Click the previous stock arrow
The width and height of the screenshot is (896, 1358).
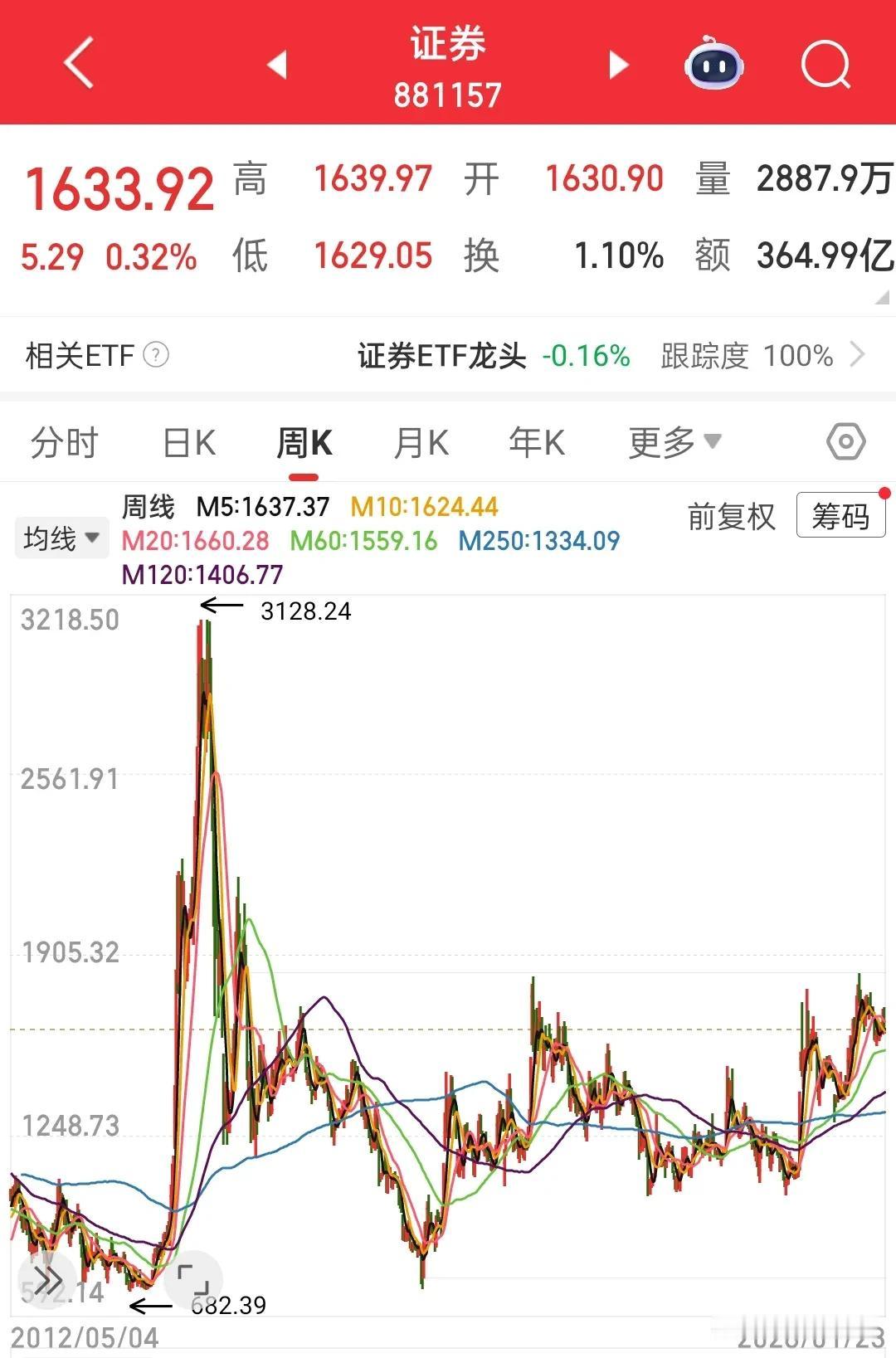tap(276, 65)
